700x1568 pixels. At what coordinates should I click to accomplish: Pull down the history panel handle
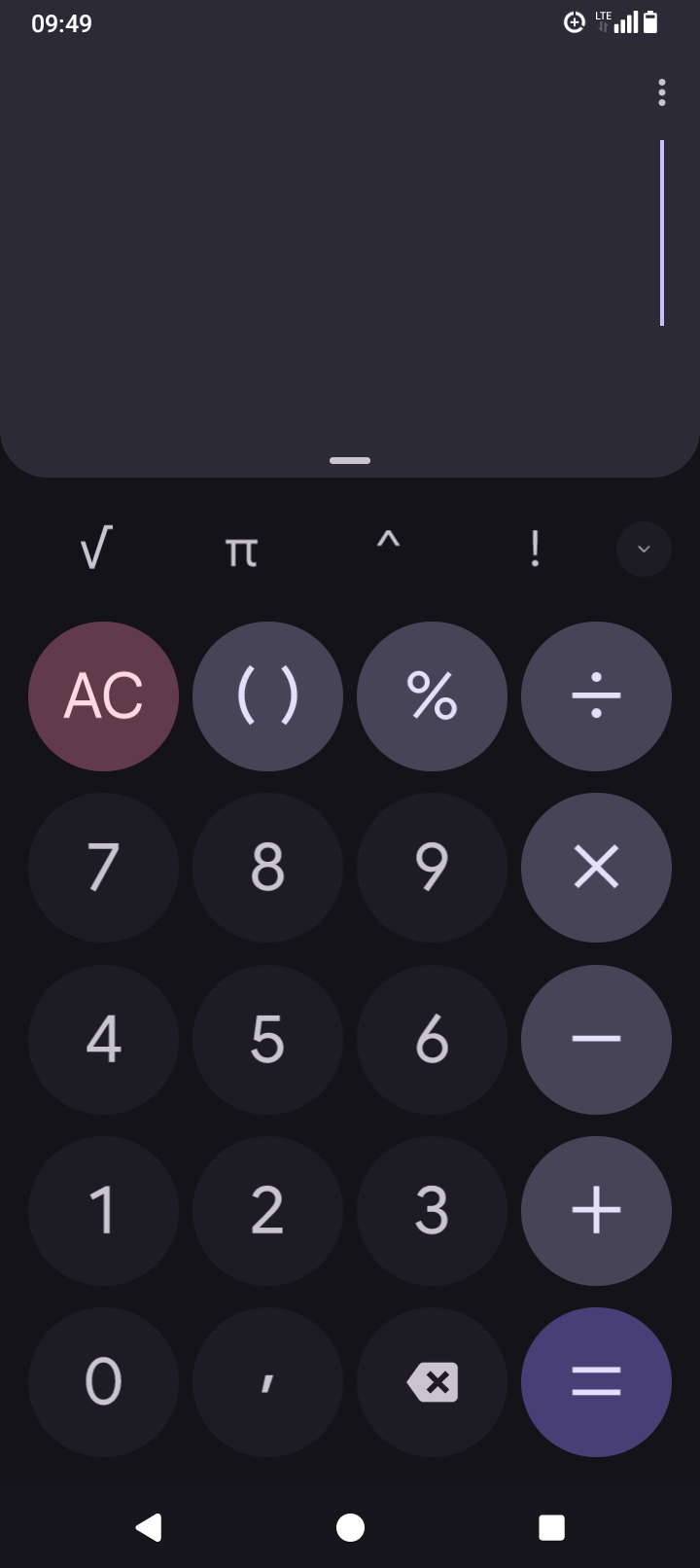click(x=349, y=461)
